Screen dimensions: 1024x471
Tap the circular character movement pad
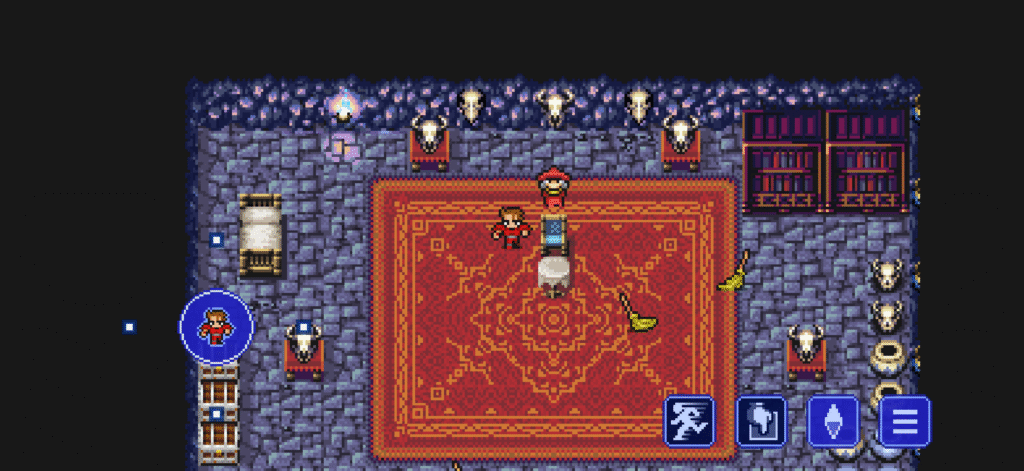pyautogui.click(x=216, y=327)
